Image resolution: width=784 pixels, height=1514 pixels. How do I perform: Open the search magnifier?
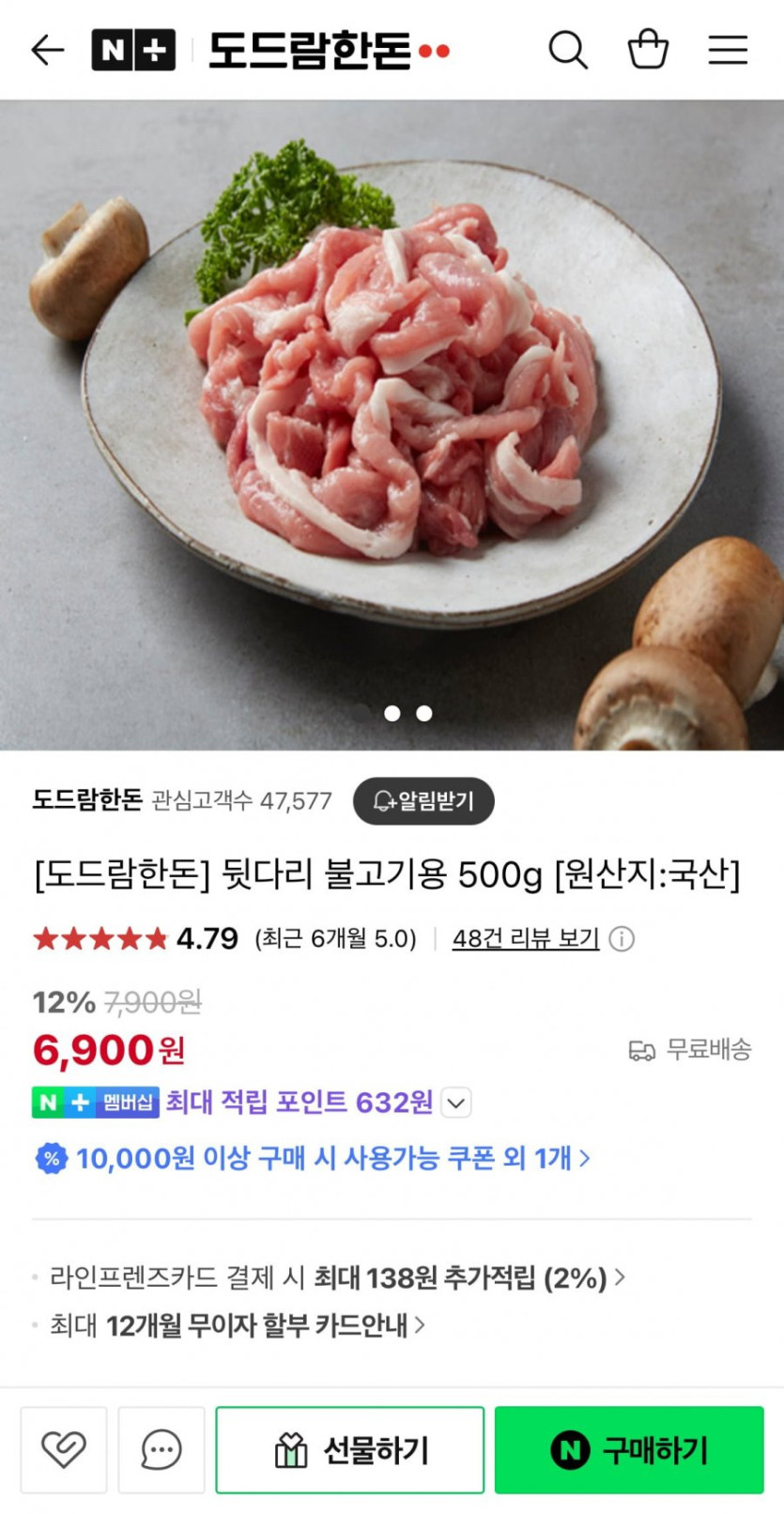point(568,50)
